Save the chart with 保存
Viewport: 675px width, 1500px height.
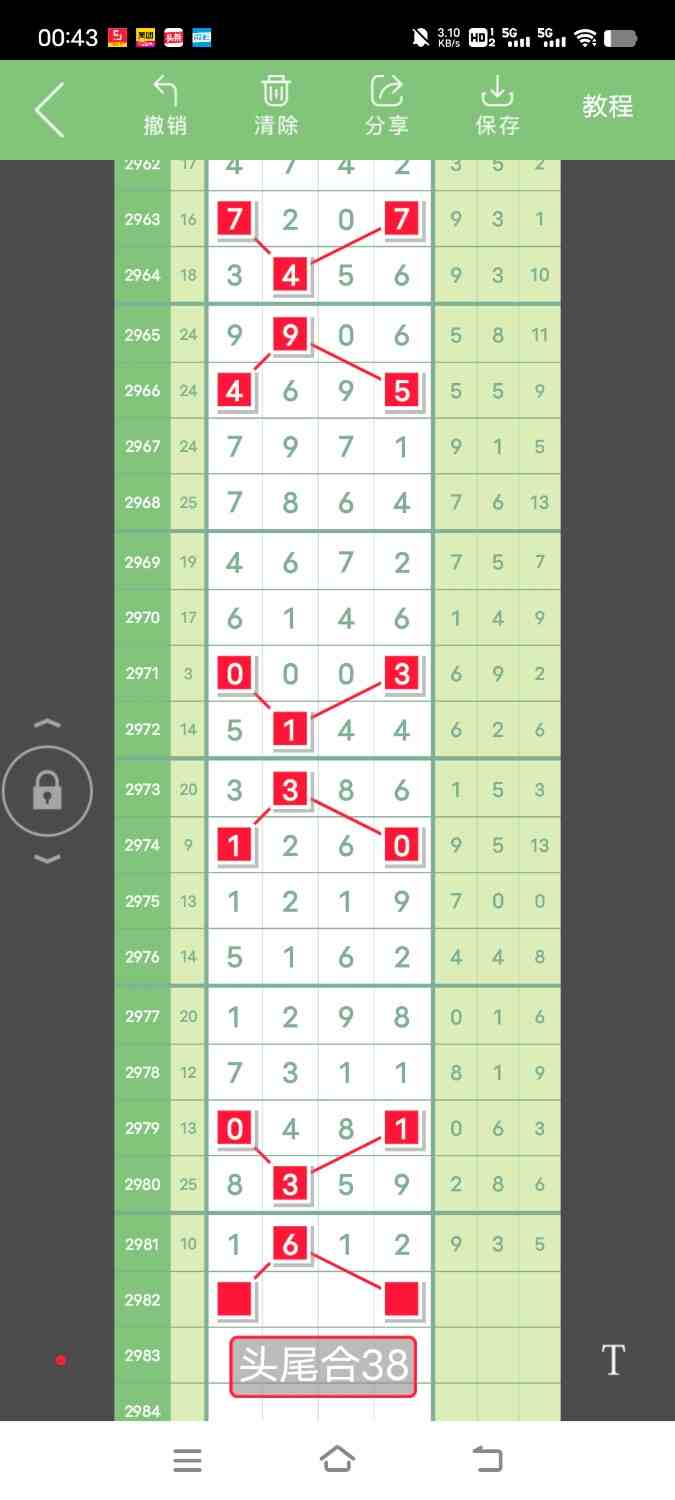(497, 106)
